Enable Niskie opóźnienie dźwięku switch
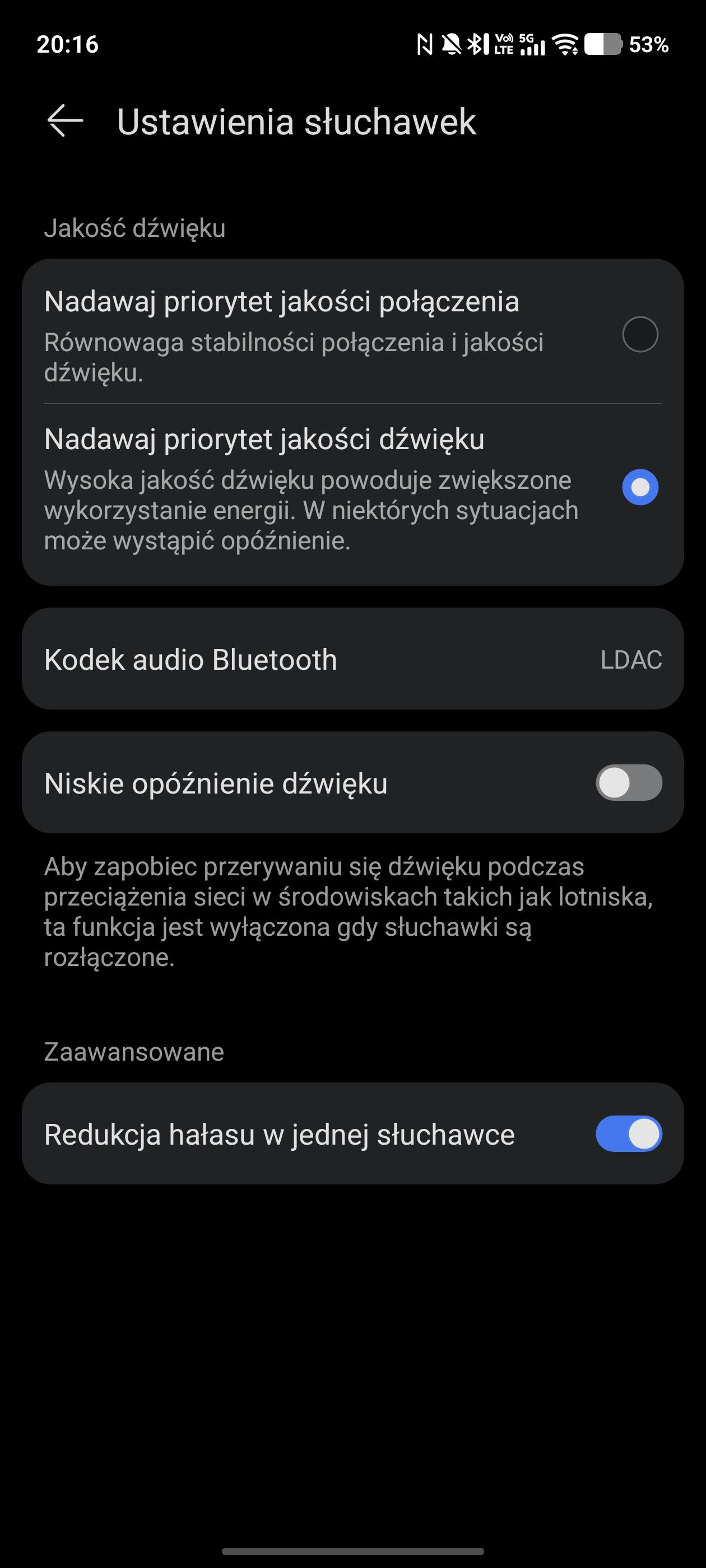 [x=629, y=783]
